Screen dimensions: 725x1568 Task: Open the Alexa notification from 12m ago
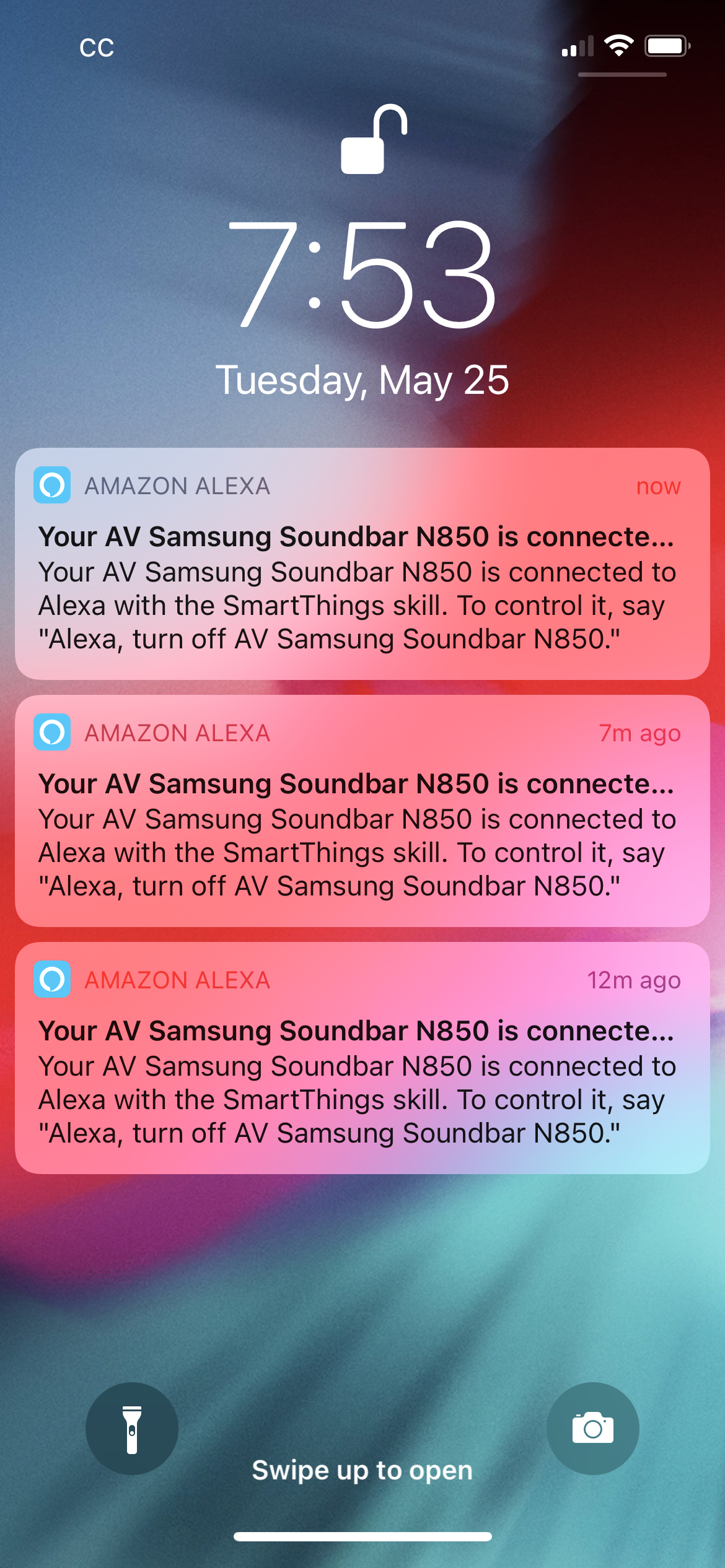[x=362, y=1058]
